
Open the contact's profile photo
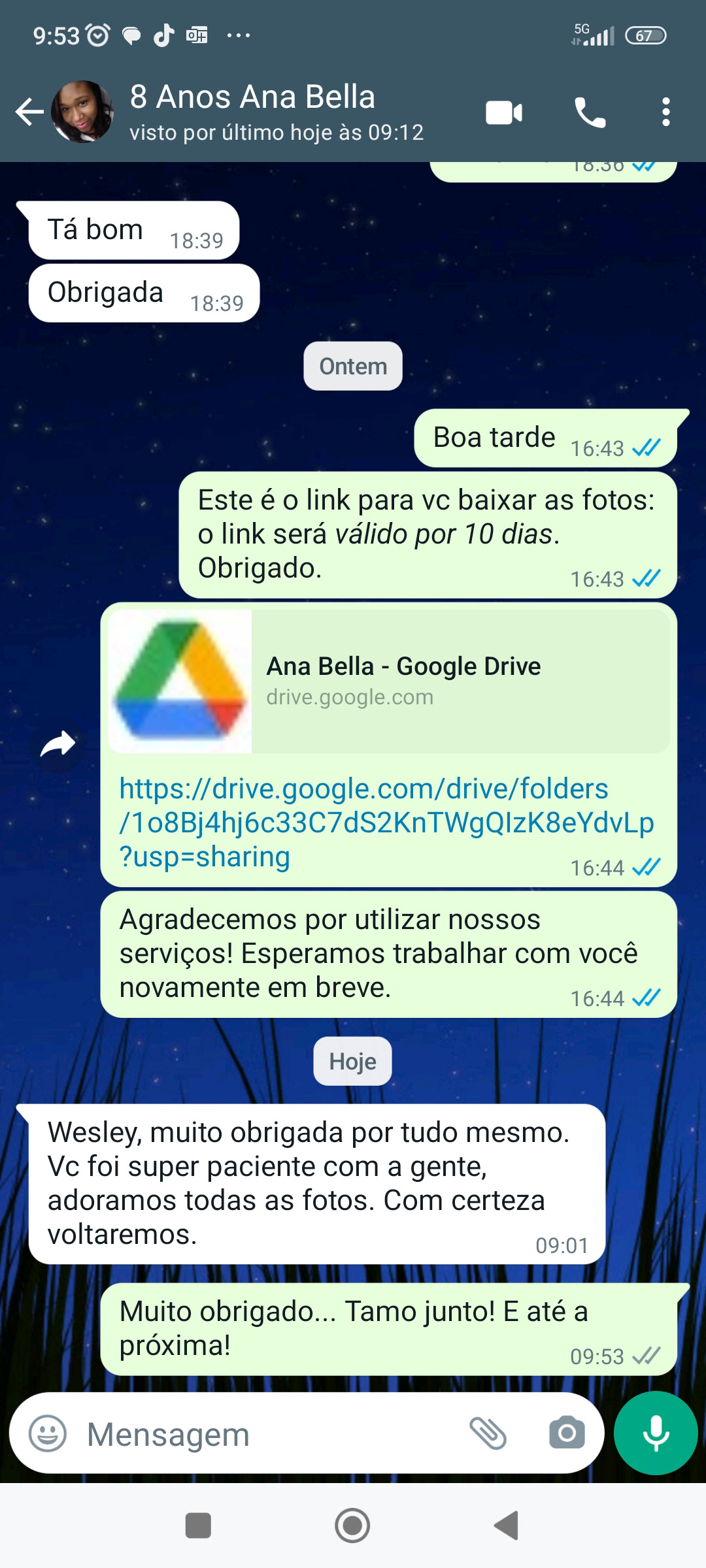pos(82,112)
